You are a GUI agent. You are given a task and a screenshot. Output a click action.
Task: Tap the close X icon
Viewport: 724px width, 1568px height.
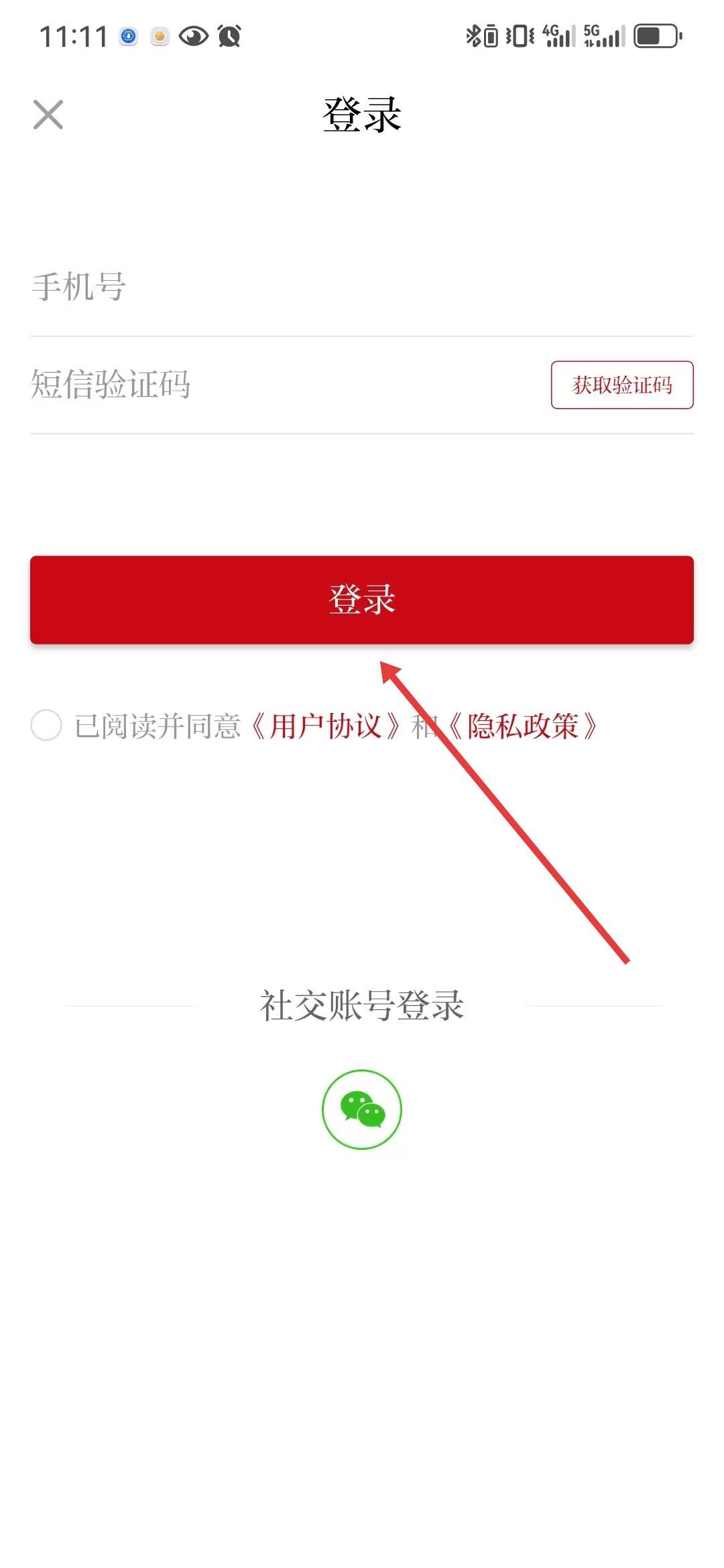point(48,114)
